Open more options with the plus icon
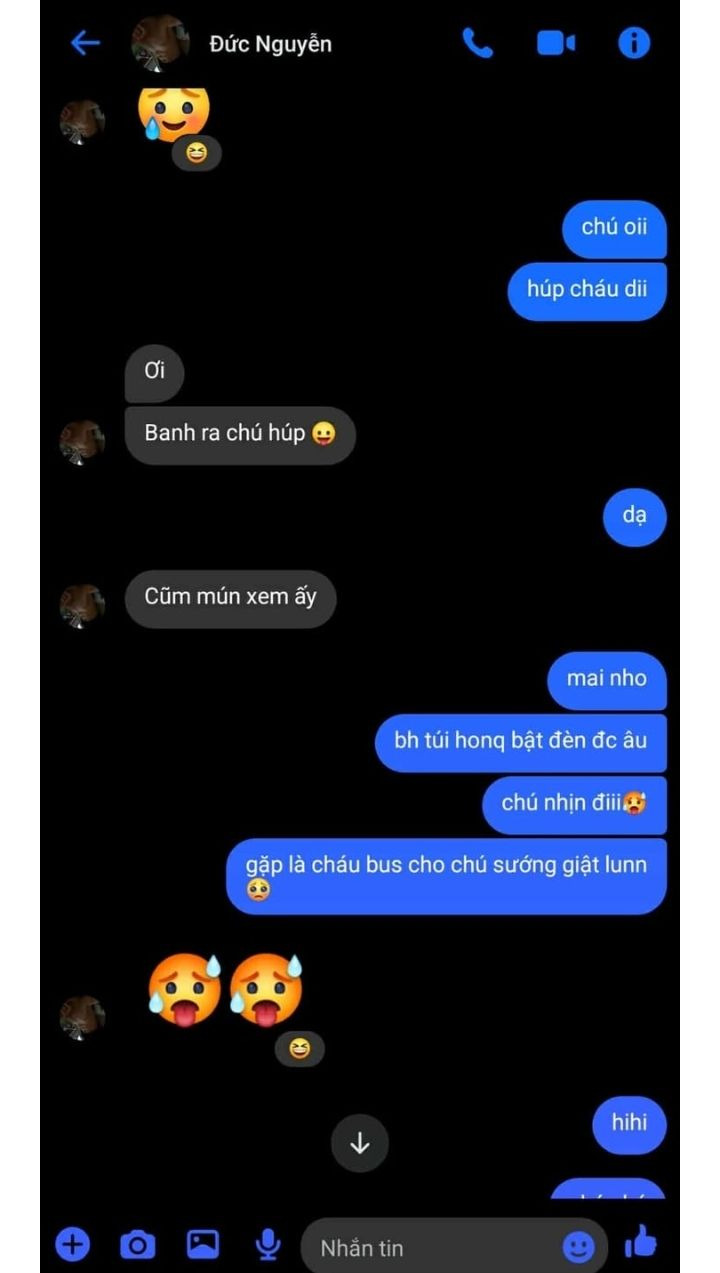Image resolution: width=720 pixels, height=1273 pixels. [72, 1245]
